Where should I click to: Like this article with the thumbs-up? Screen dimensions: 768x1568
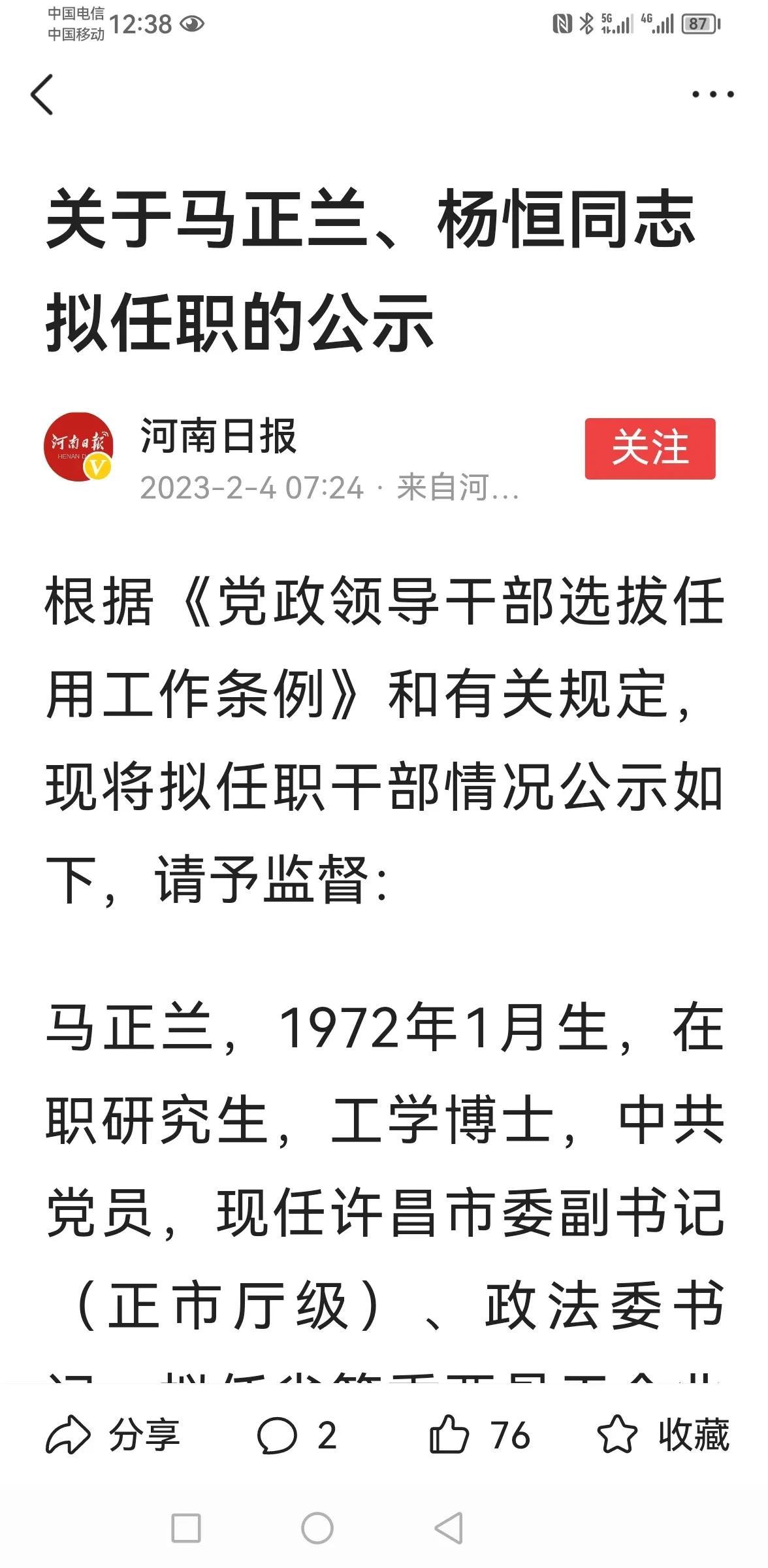click(x=480, y=1435)
